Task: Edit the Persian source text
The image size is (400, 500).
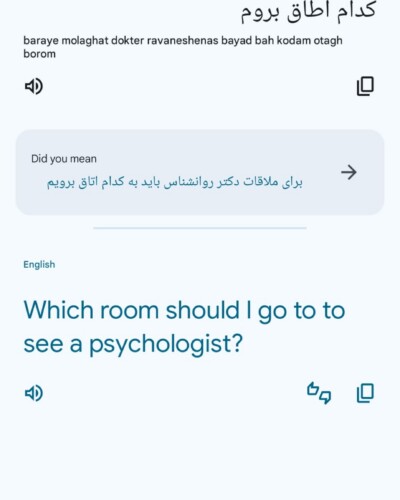Action: click(308, 12)
